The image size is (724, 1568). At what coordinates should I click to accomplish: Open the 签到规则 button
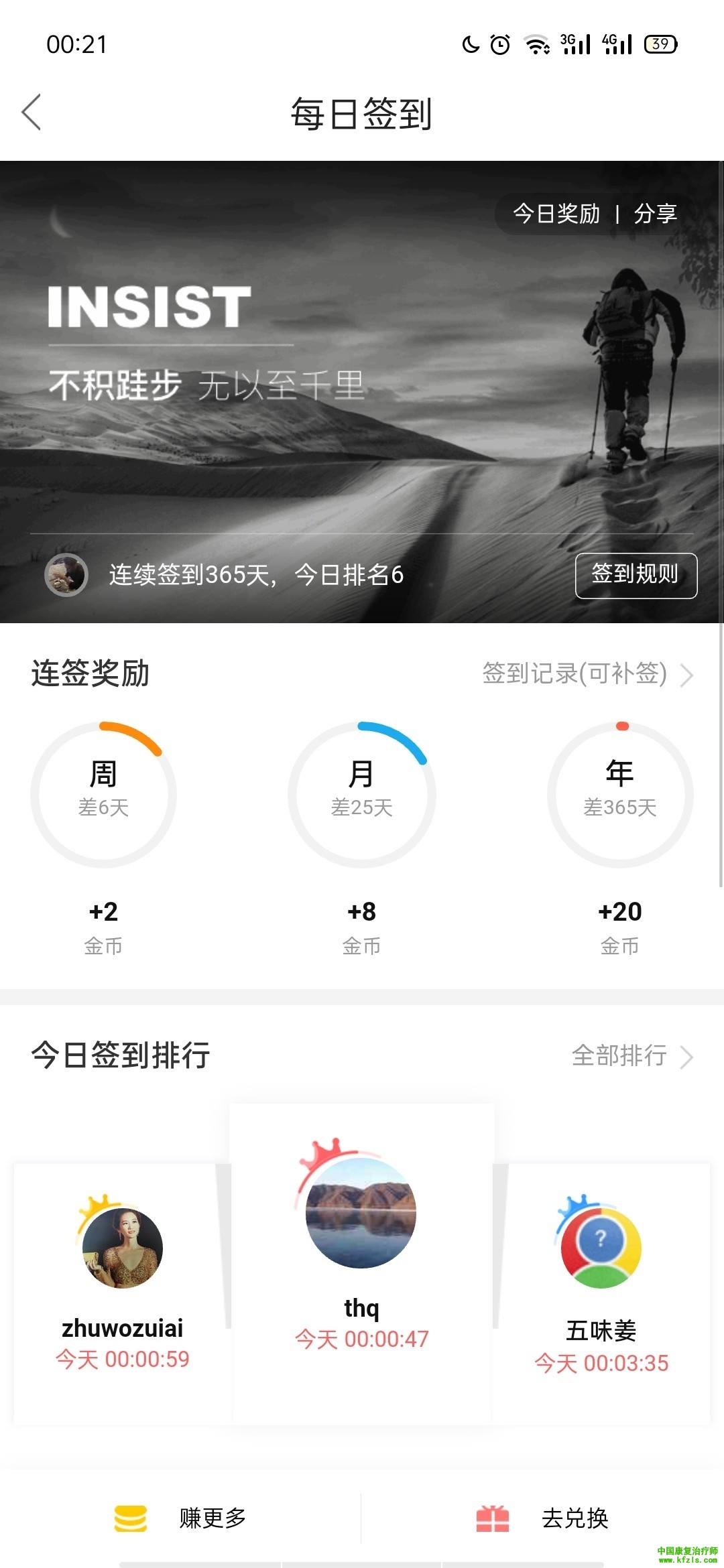click(x=636, y=575)
